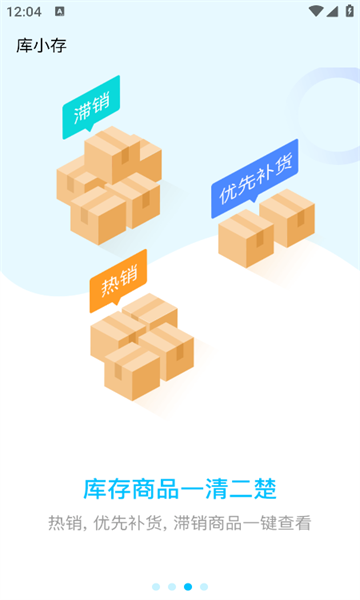Go to the fourth page indicator dot

pyautogui.click(x=204, y=587)
